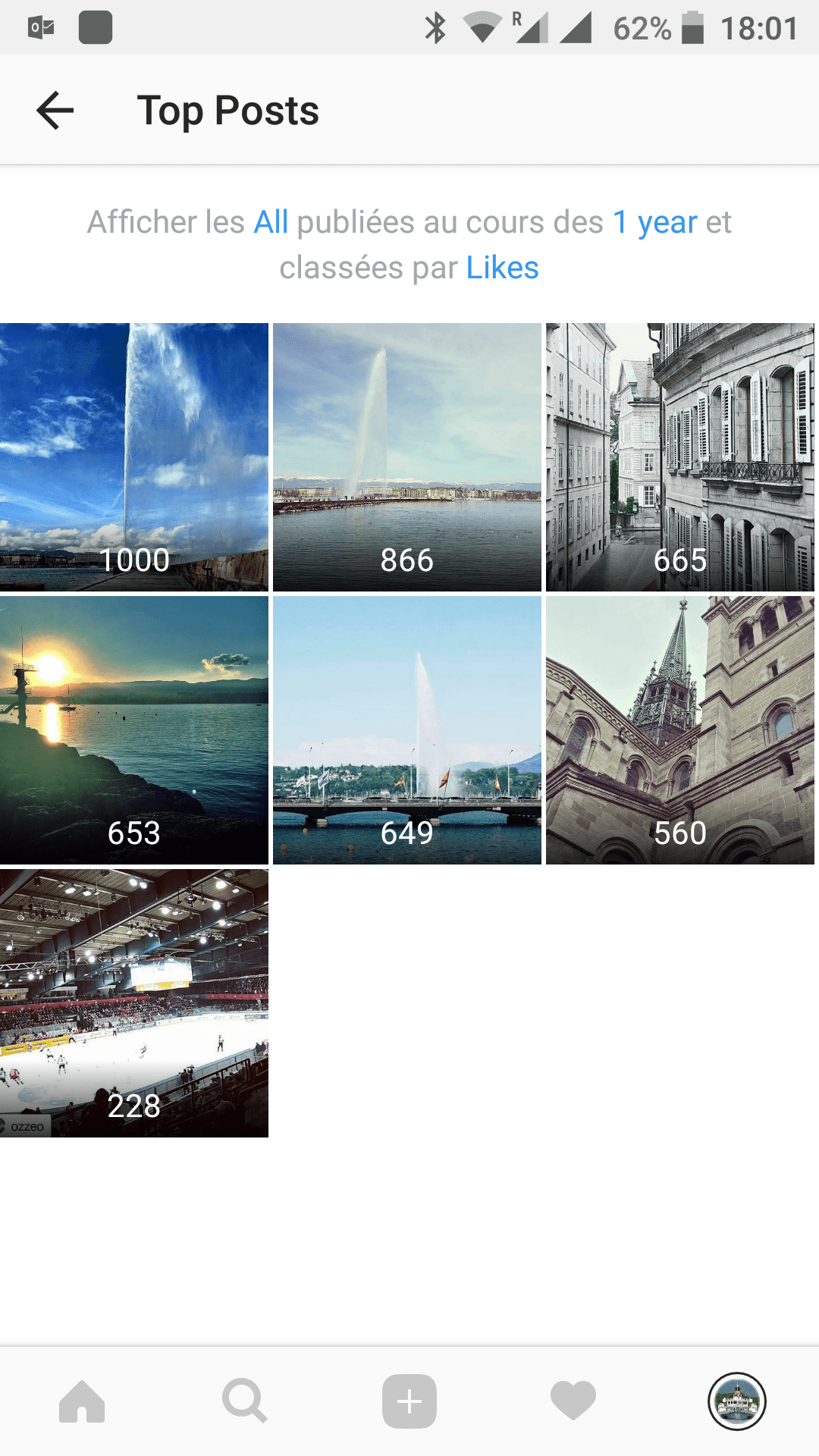Create a new post with plus button

409,1401
